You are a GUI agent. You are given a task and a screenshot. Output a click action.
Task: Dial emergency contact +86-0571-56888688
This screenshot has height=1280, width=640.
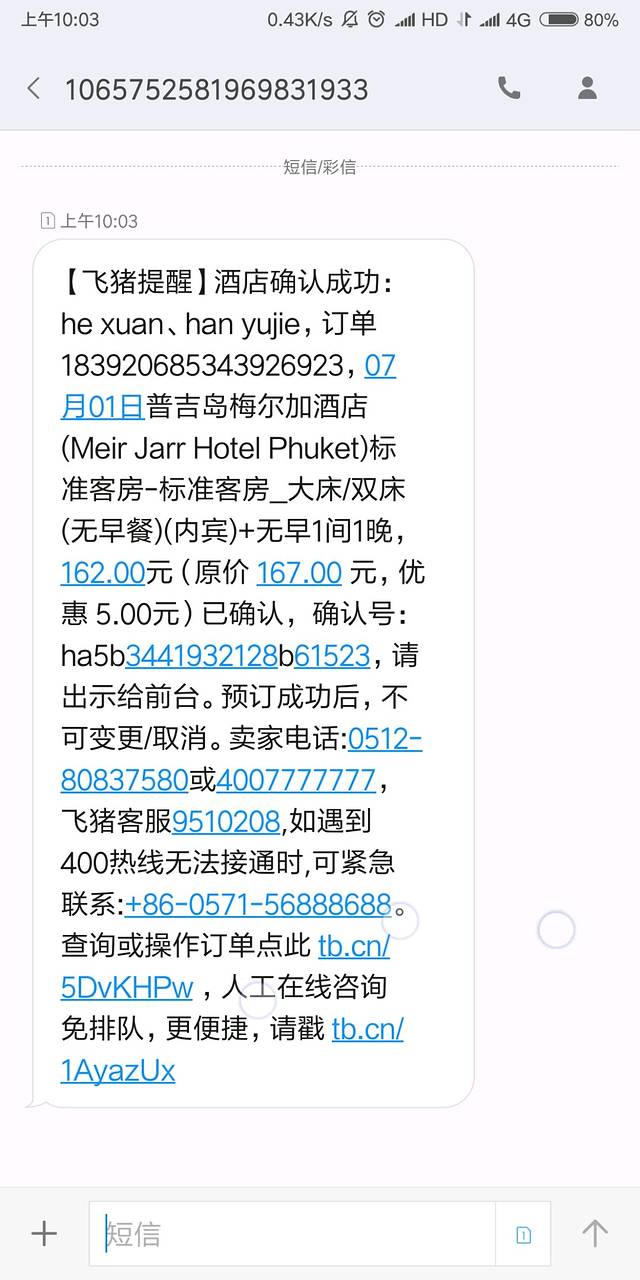pyautogui.click(x=258, y=904)
